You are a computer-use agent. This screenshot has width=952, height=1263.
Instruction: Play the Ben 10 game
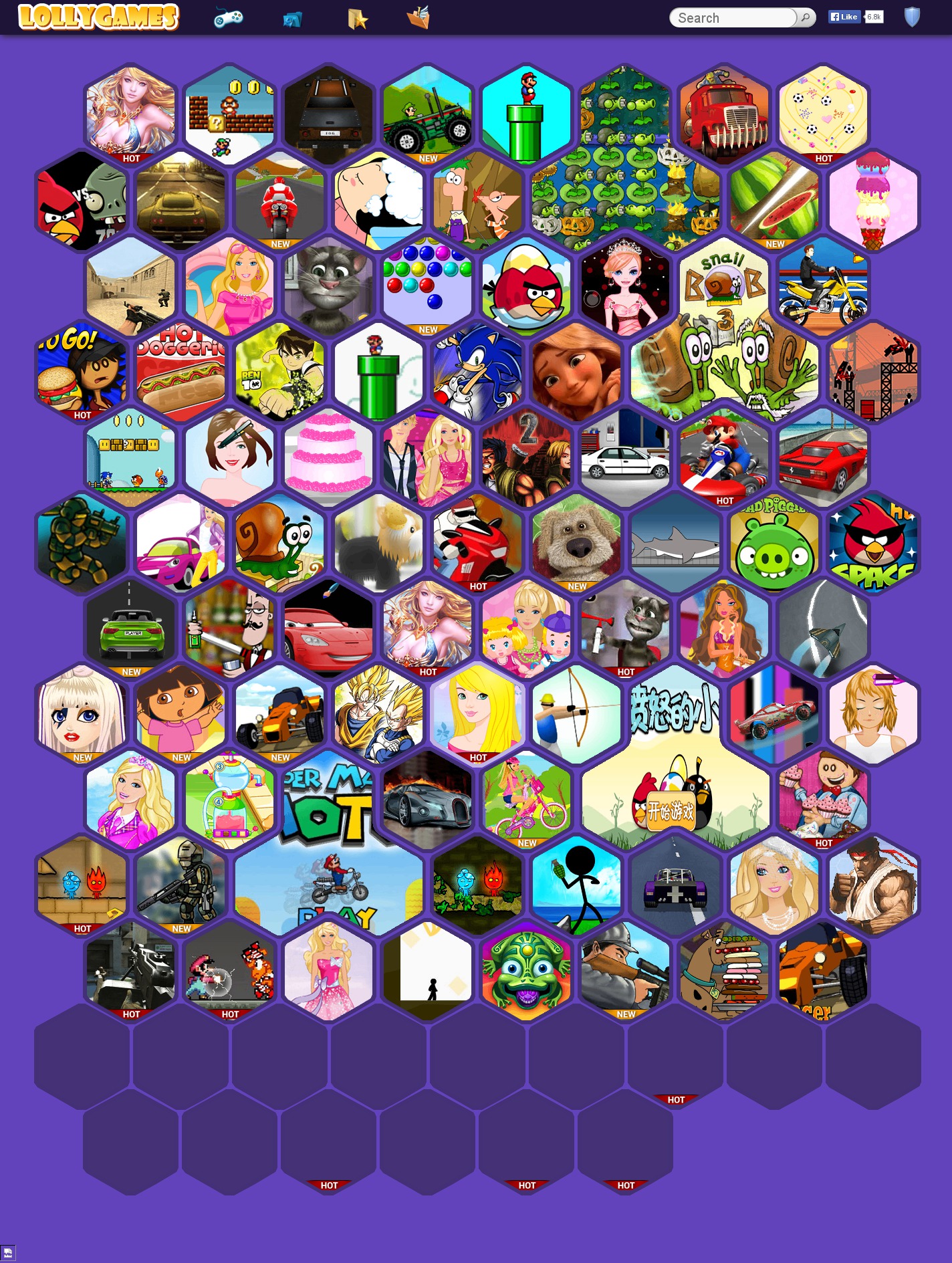point(279,371)
